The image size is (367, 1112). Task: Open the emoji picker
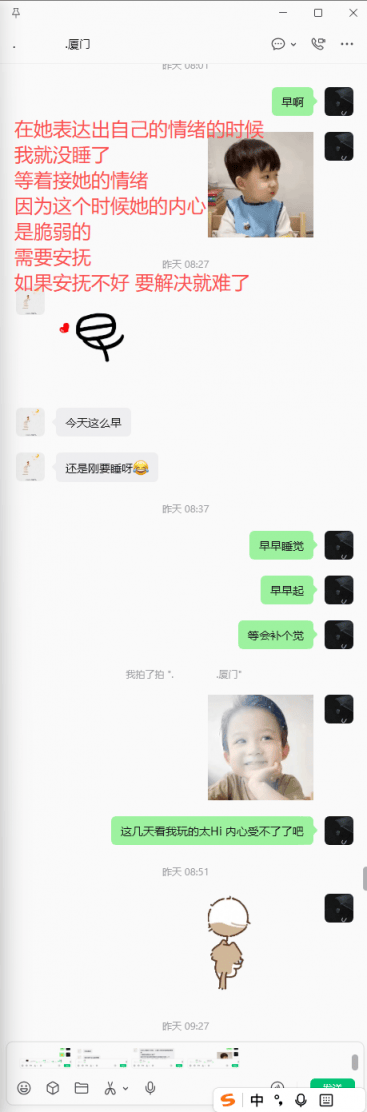tap(24, 1087)
